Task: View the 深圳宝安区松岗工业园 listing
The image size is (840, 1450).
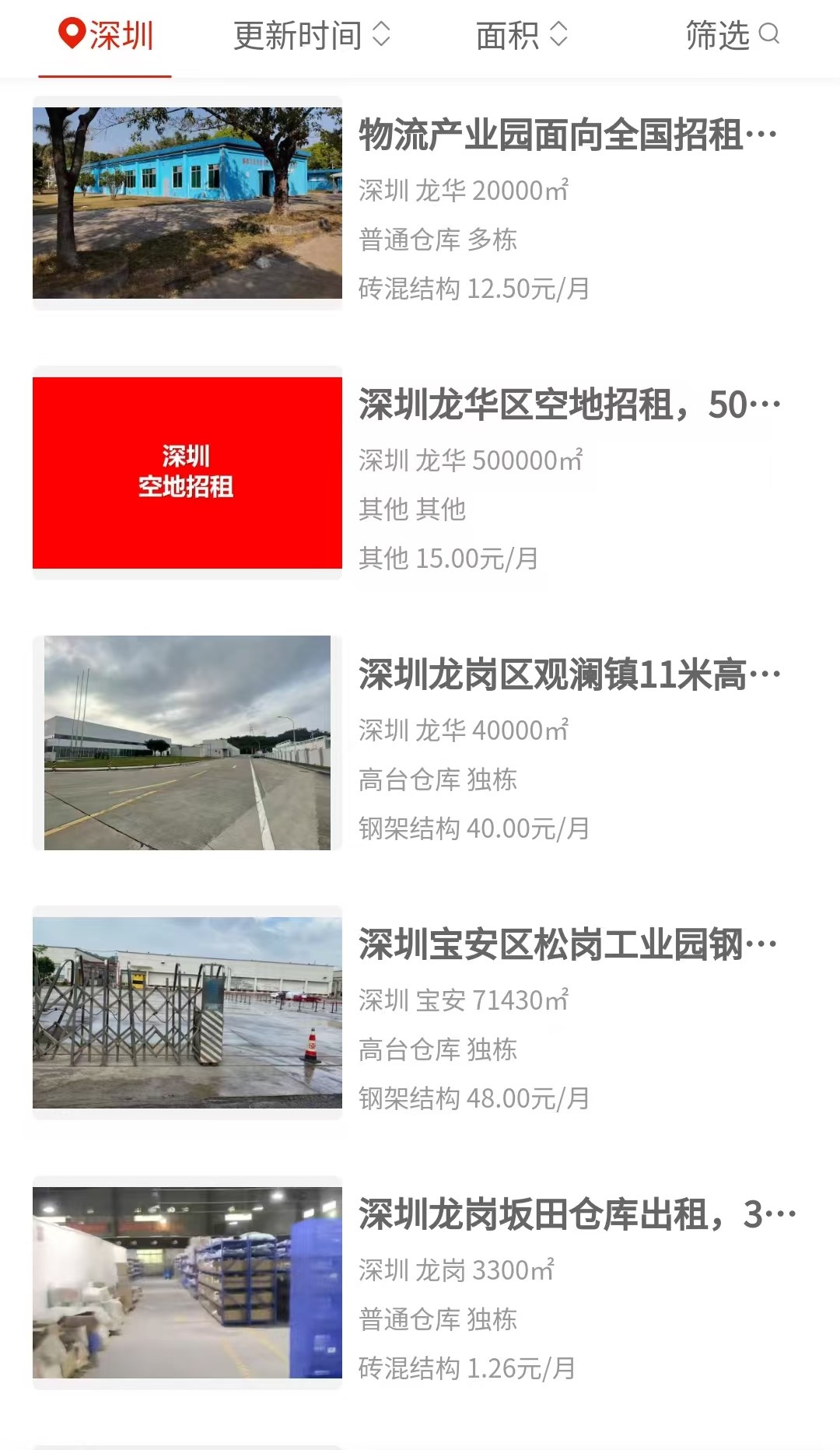Action: (420, 1013)
